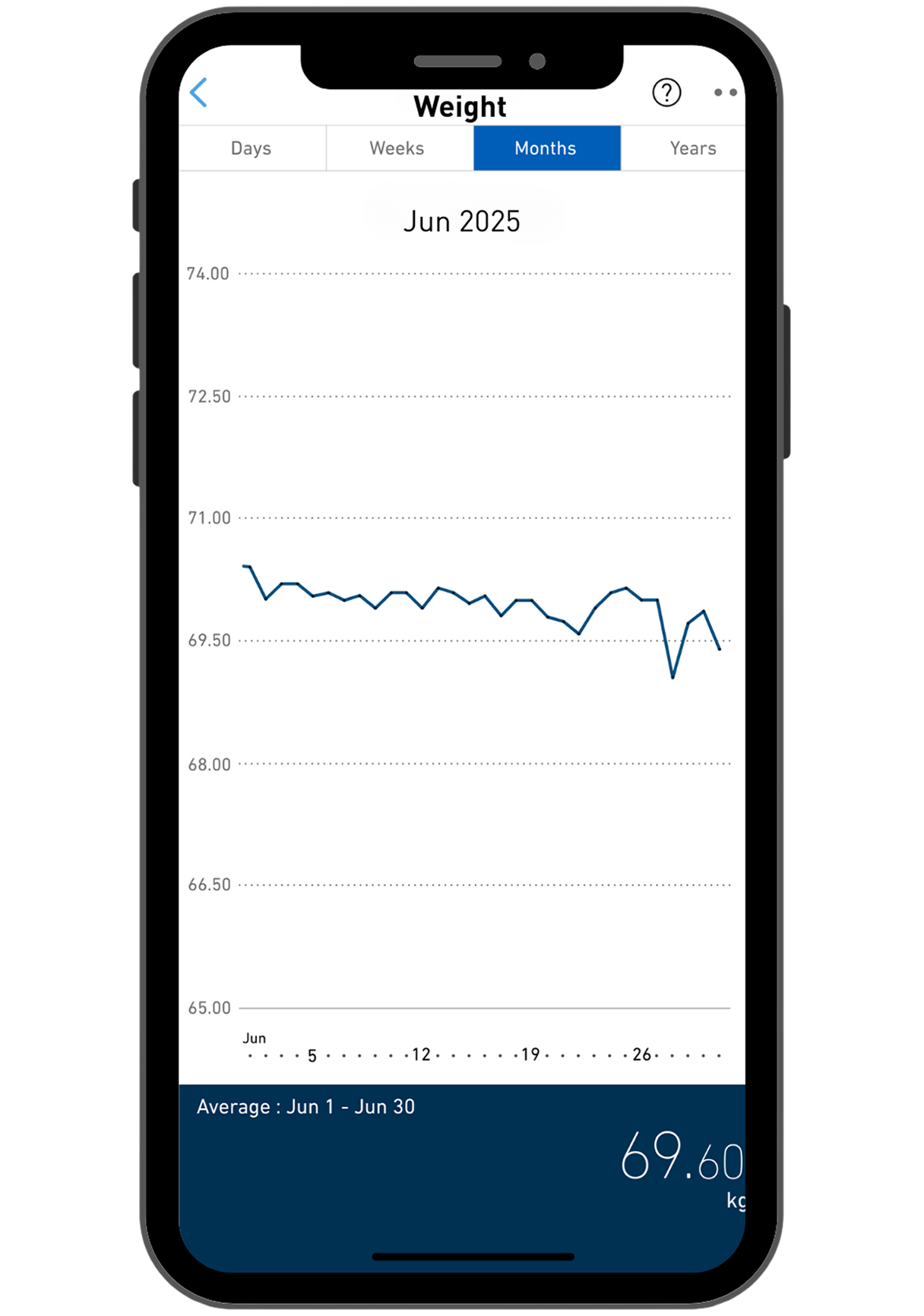The image size is (924, 1316).
Task: Open the more options dots menu
Action: [x=726, y=93]
